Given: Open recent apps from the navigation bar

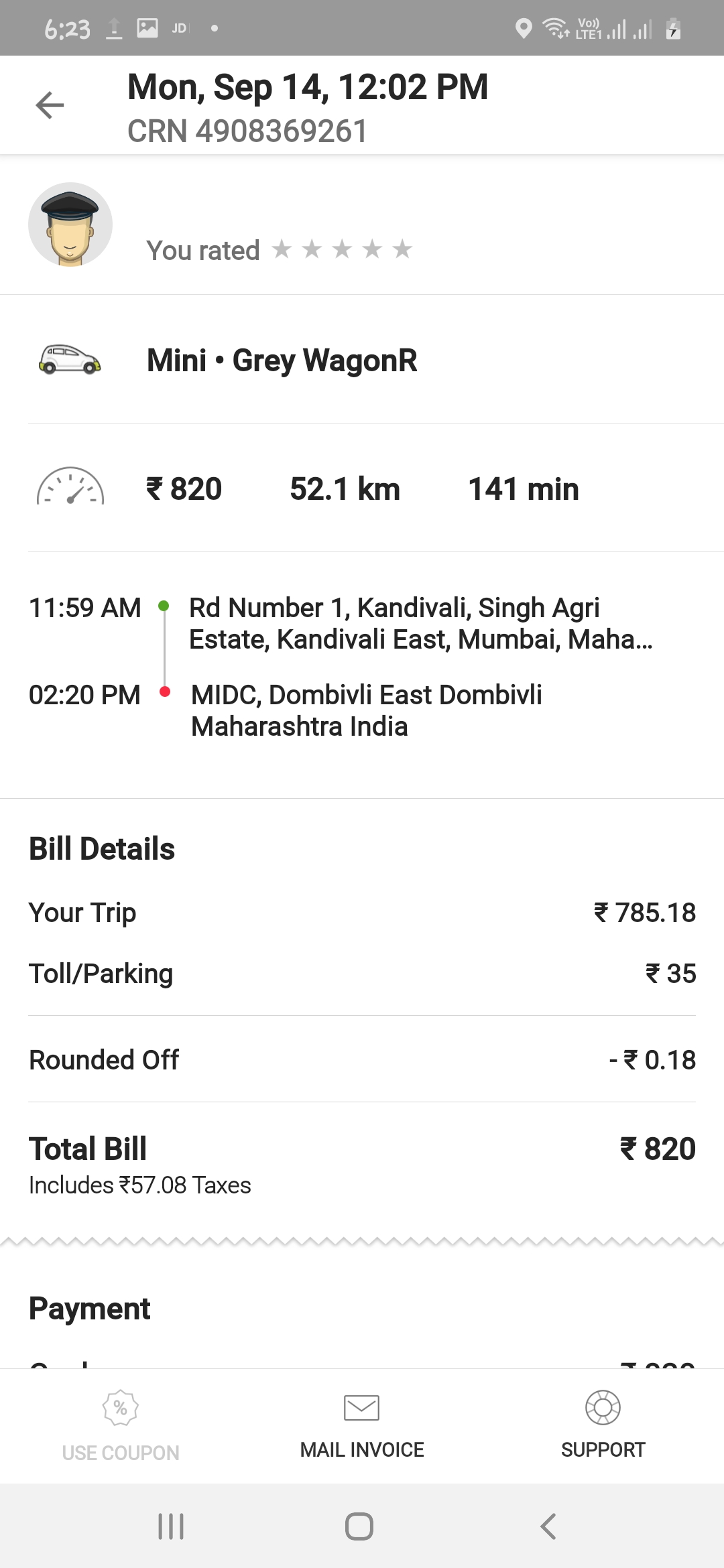Looking at the screenshot, I should pos(171,1526).
